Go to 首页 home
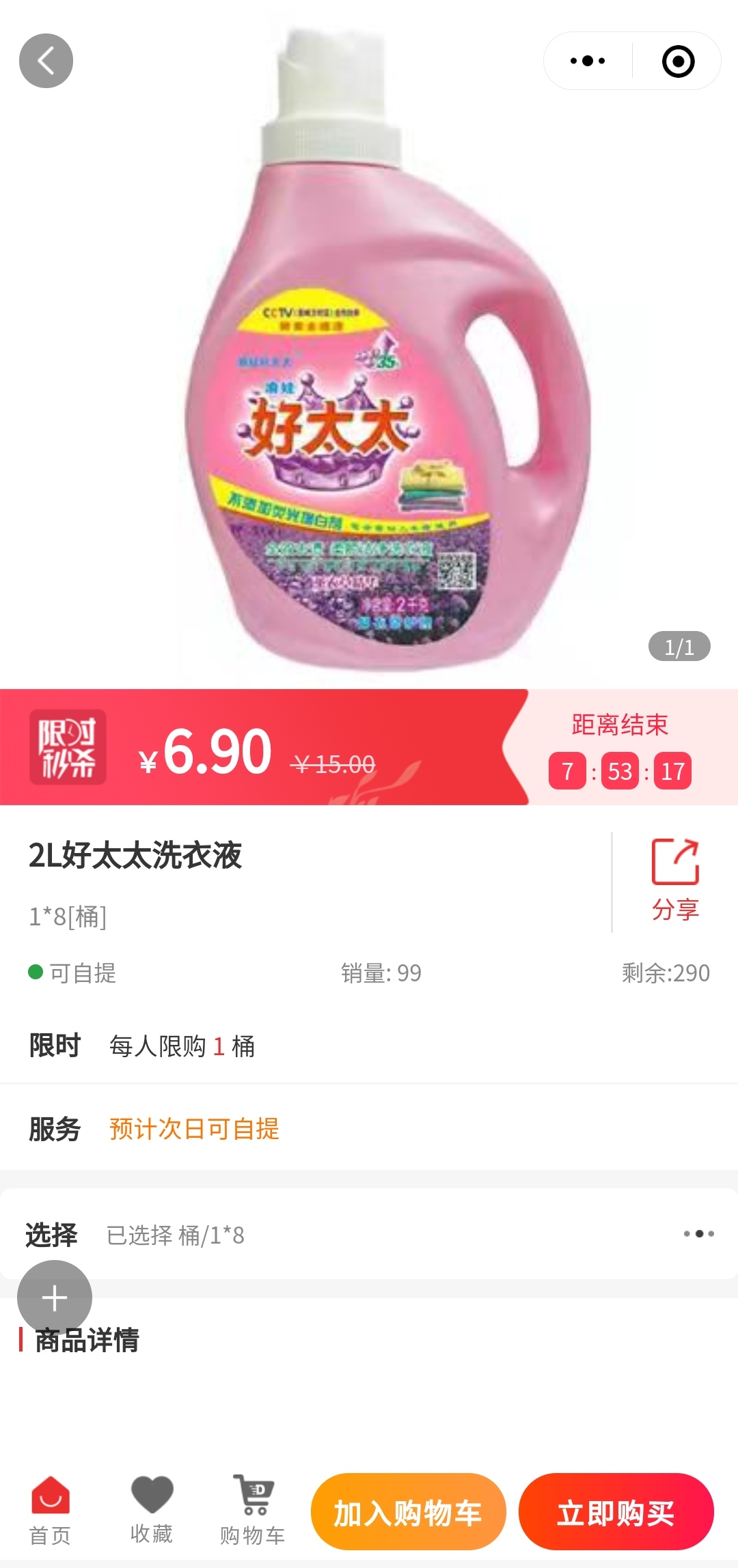Image resolution: width=738 pixels, height=1568 pixels. click(x=50, y=1511)
